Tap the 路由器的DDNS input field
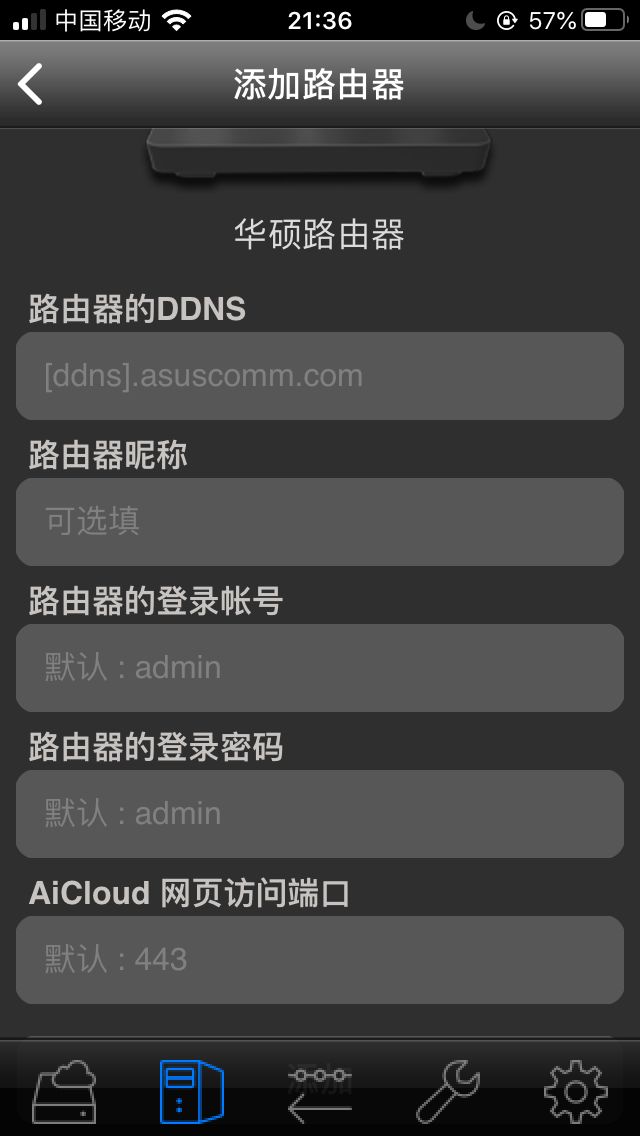Image resolution: width=640 pixels, height=1136 pixels. coord(320,375)
